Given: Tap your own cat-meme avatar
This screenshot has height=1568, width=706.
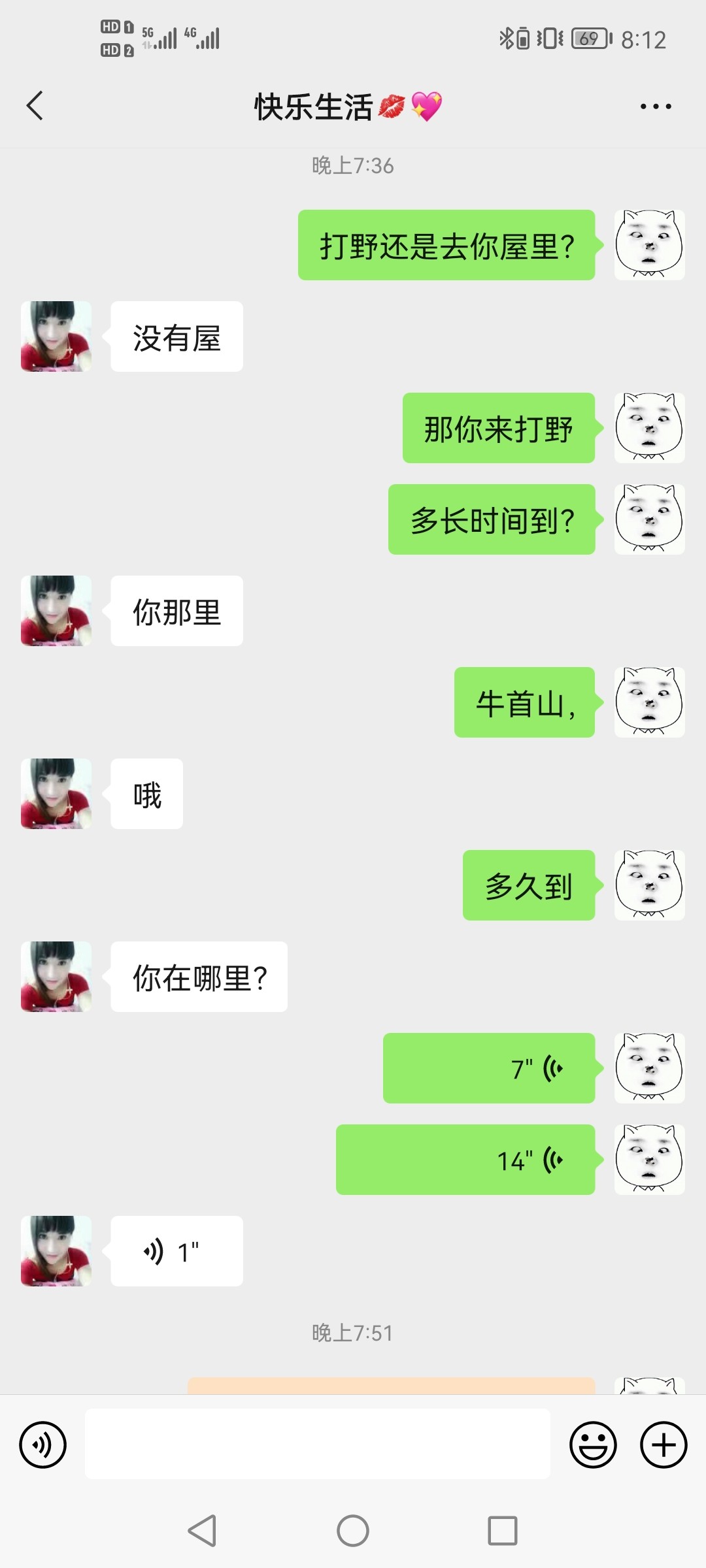Looking at the screenshot, I should click(649, 245).
